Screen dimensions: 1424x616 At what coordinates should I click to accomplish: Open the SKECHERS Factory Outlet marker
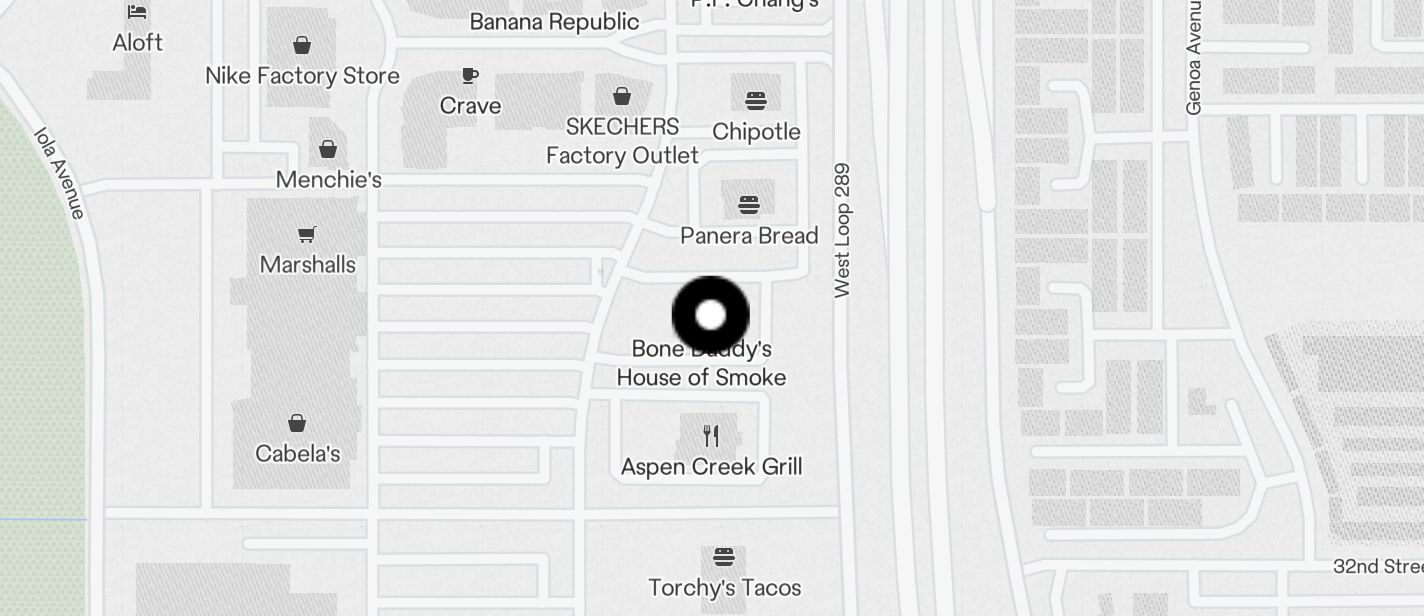622,97
